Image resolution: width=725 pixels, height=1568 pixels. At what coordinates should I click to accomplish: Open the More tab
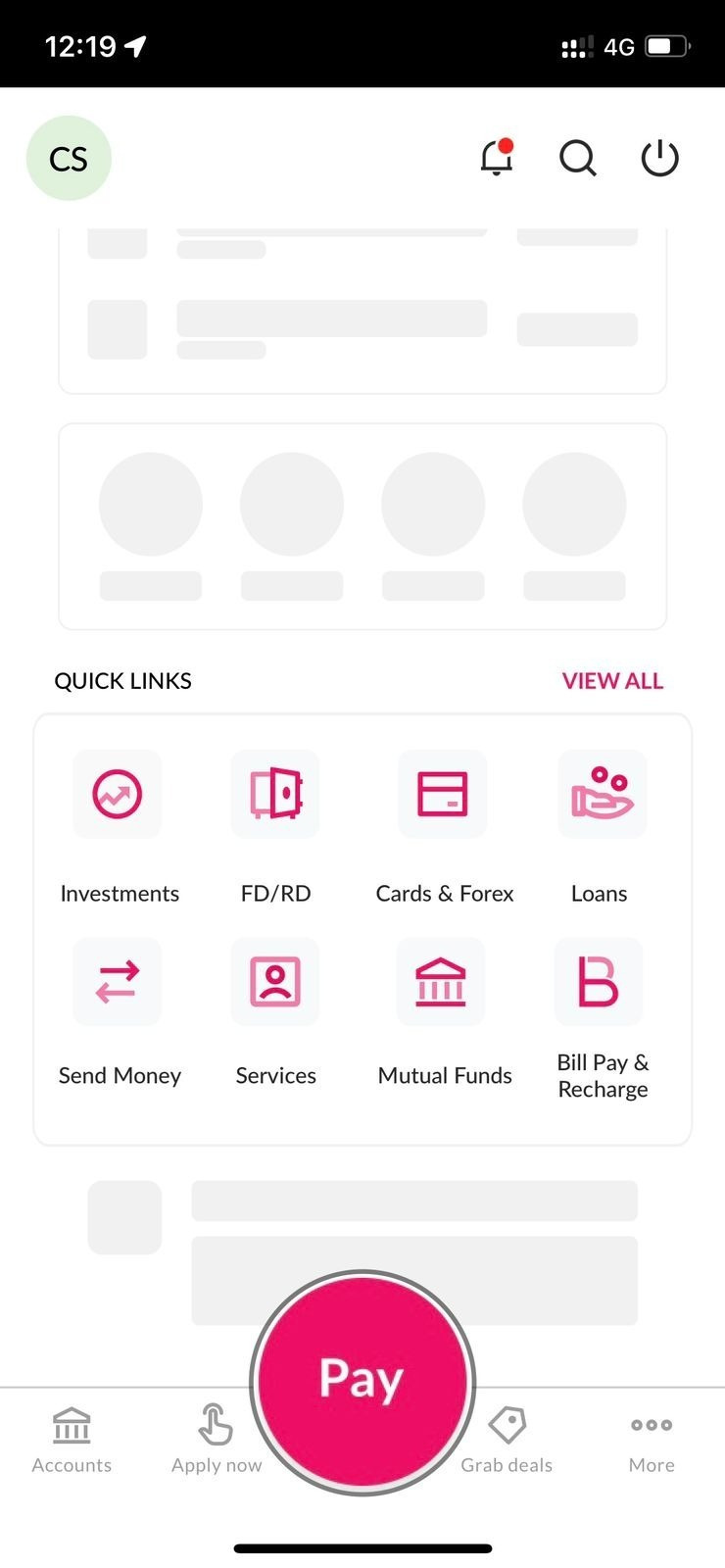point(652,1439)
